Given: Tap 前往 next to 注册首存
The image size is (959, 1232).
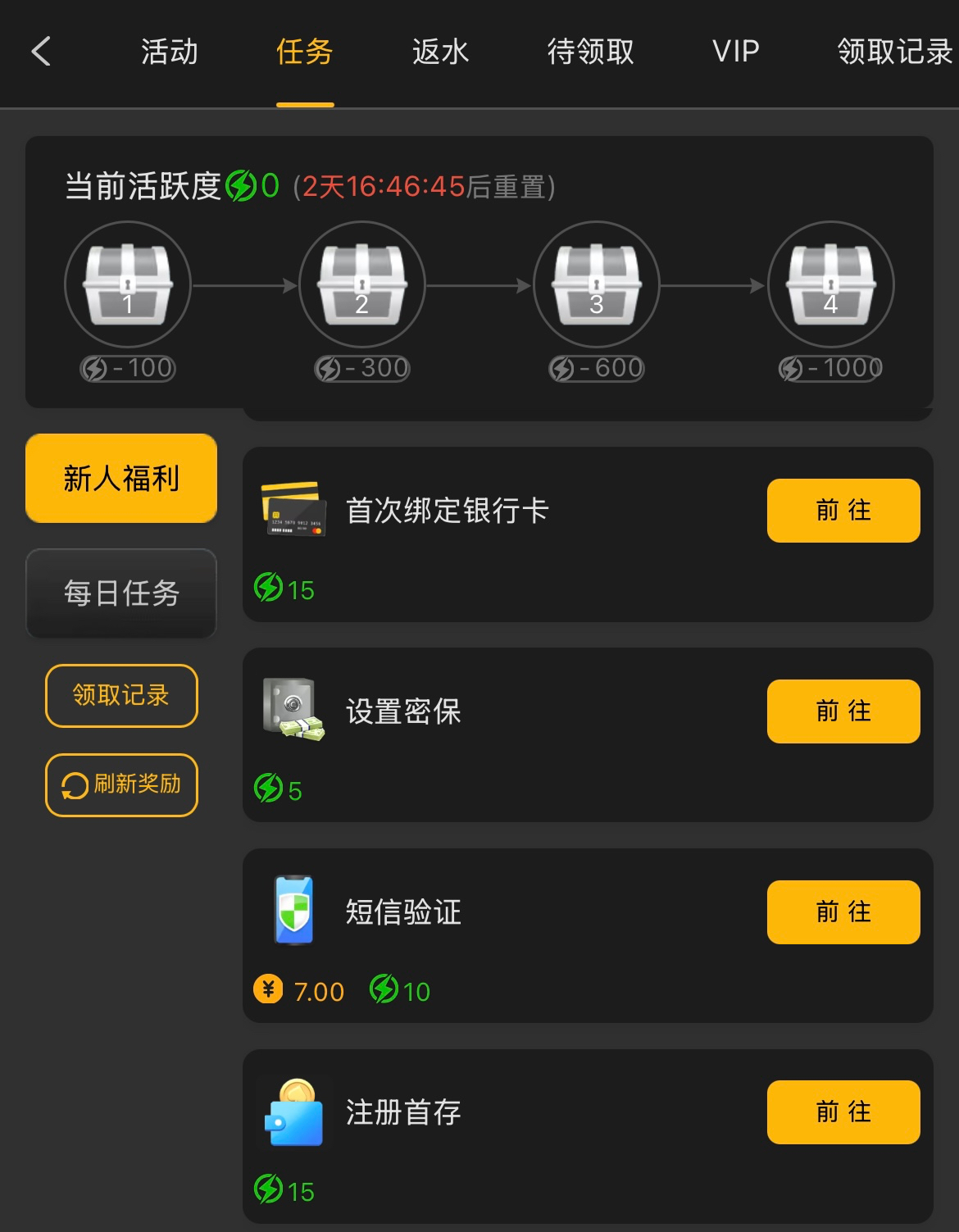Looking at the screenshot, I should [843, 1112].
